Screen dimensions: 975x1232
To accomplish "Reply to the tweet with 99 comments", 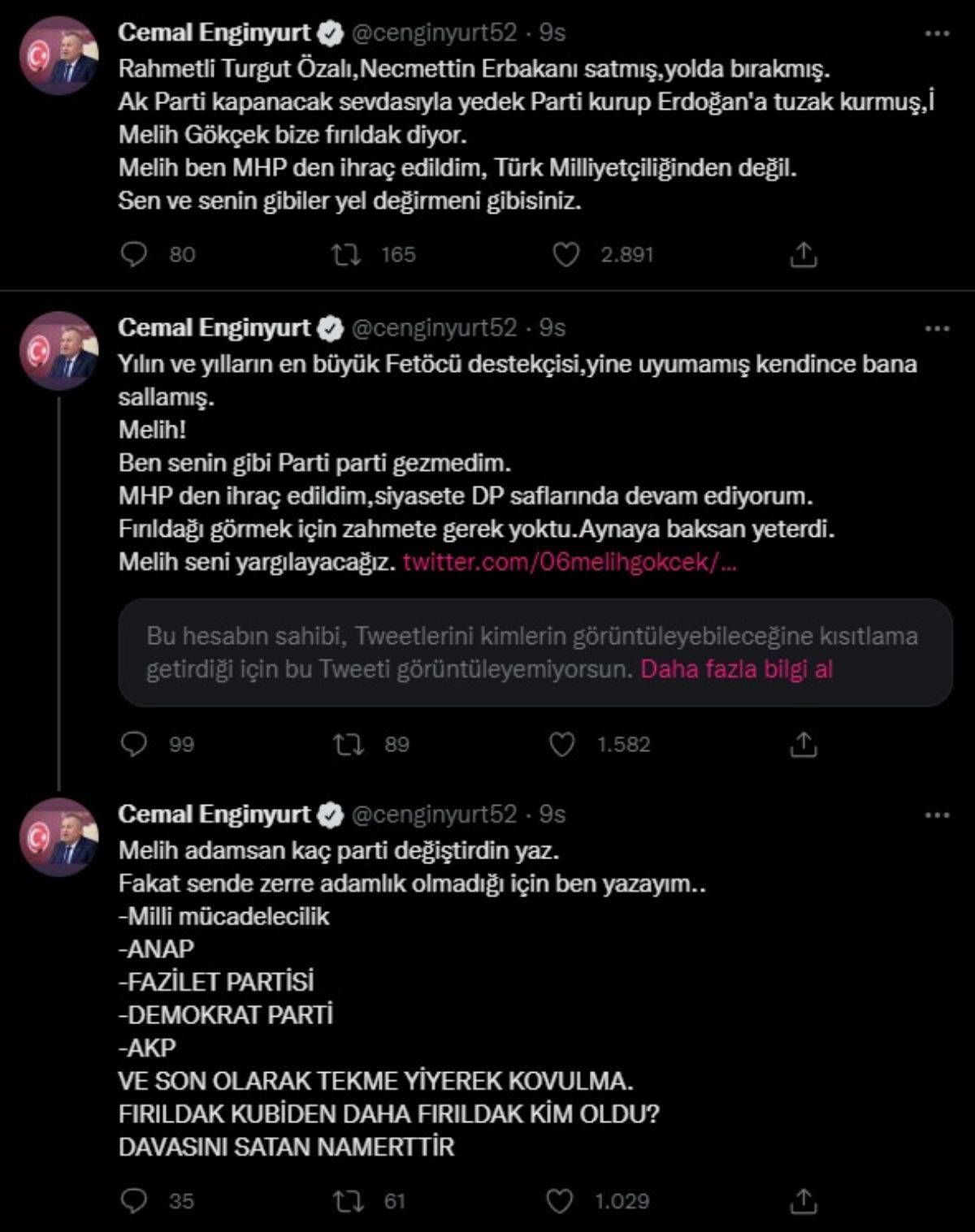I will (x=134, y=744).
